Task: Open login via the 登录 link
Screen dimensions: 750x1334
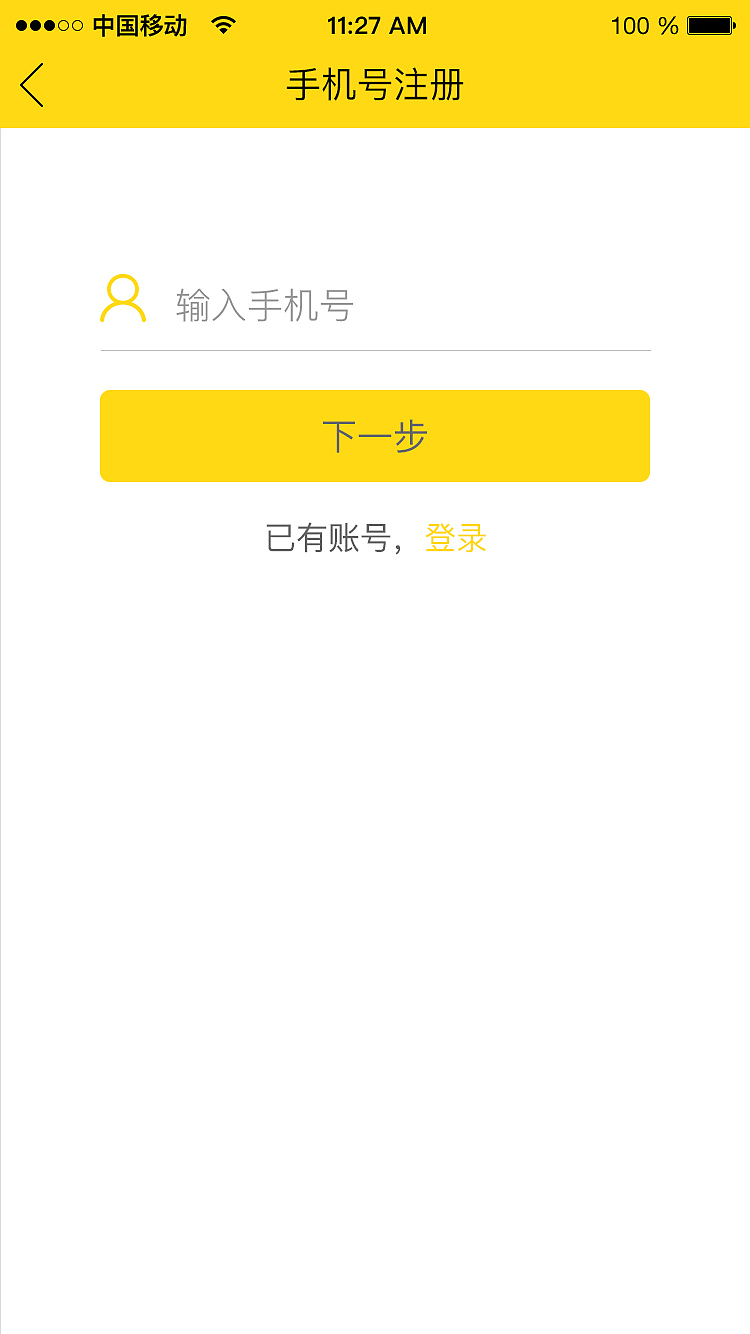Action: 456,538
